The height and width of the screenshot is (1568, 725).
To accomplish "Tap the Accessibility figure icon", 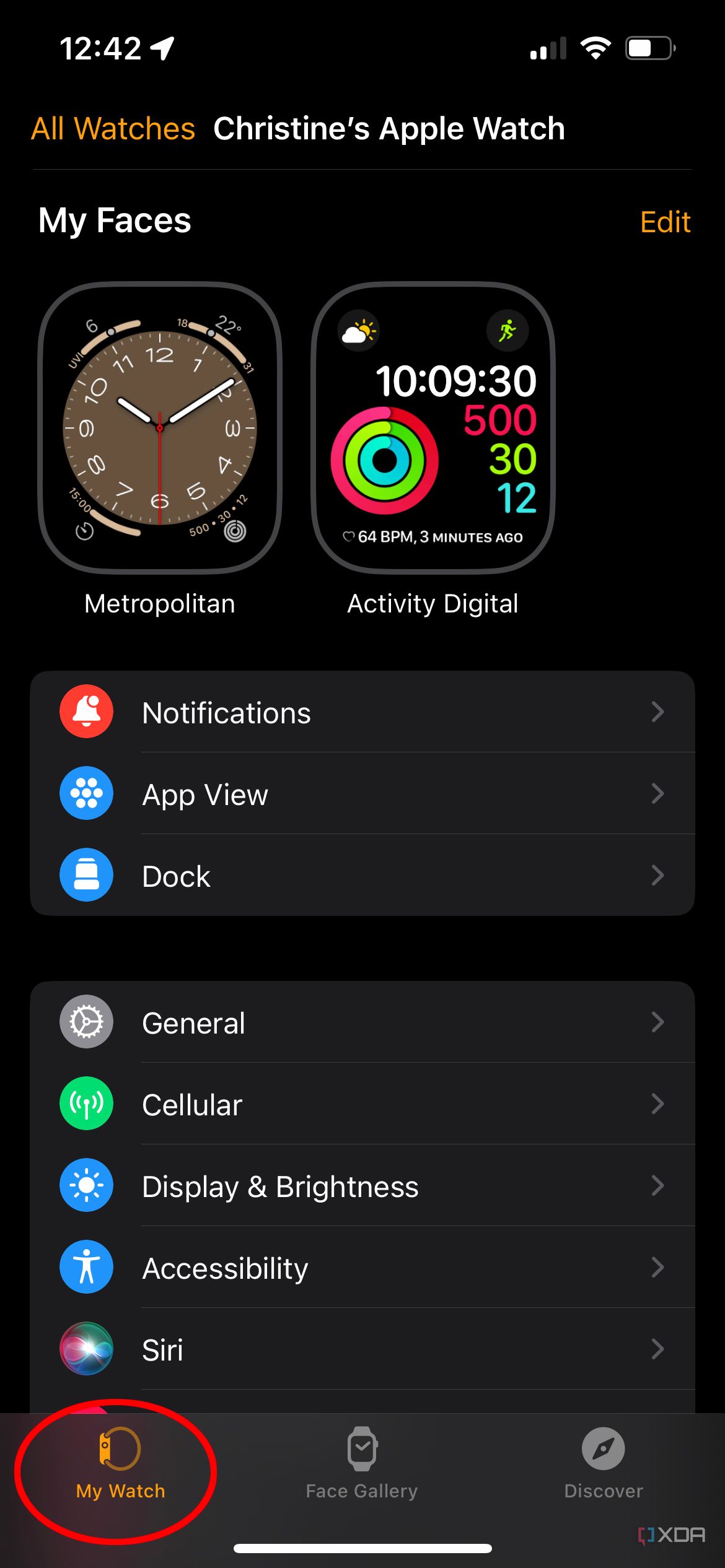I will click(86, 1268).
